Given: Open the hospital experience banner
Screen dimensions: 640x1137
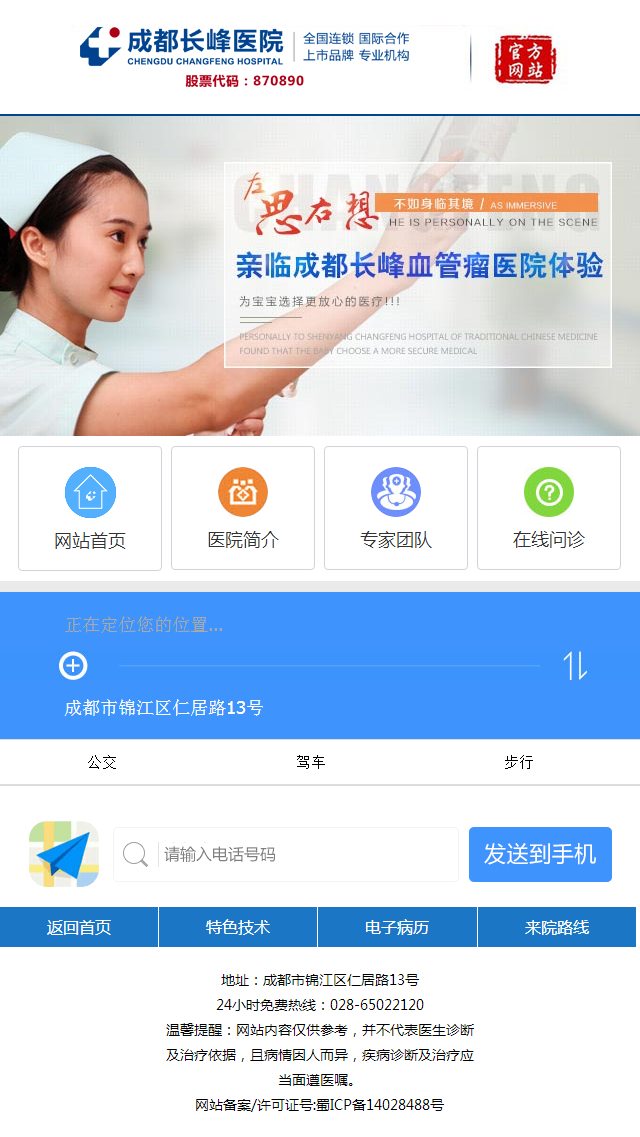Looking at the screenshot, I should pos(320,275).
